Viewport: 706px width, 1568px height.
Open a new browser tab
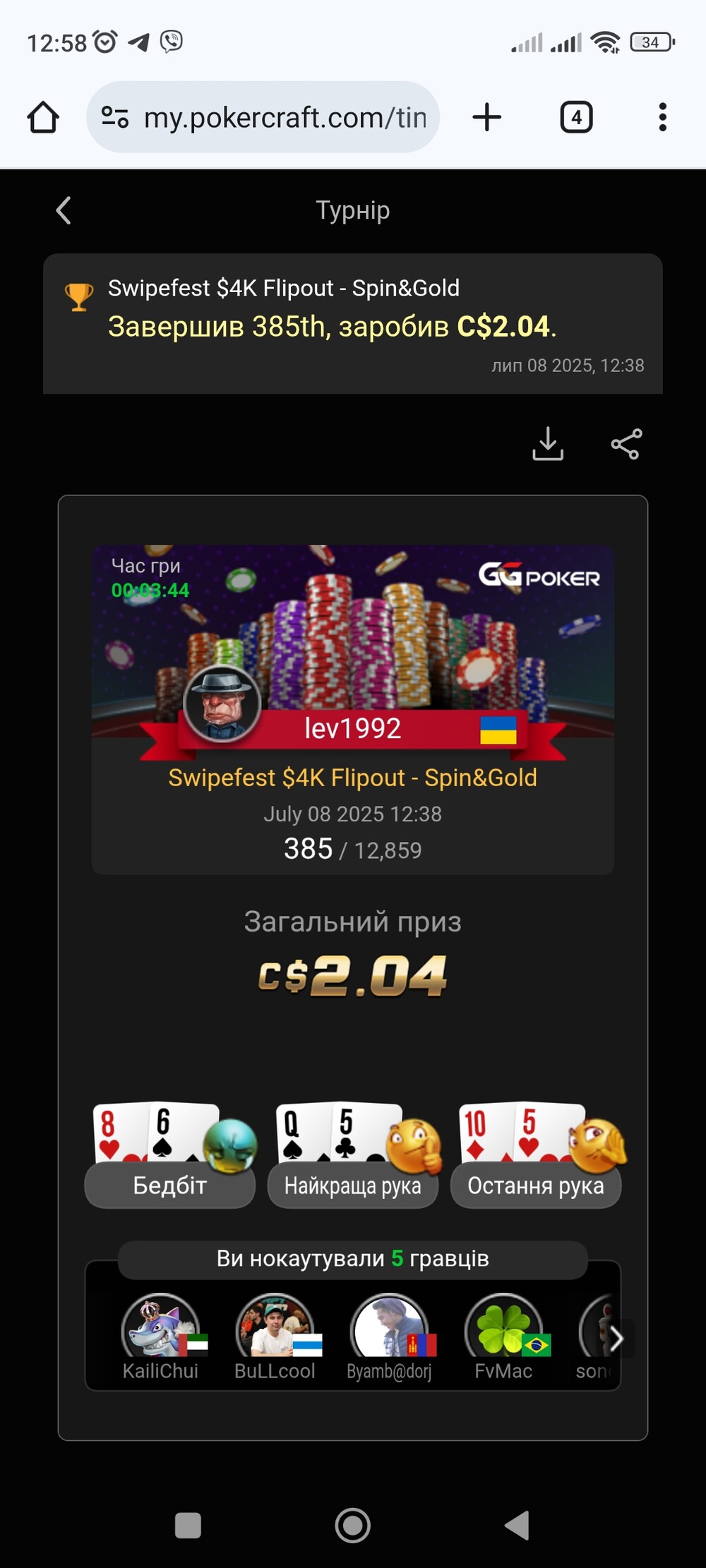[x=486, y=117]
